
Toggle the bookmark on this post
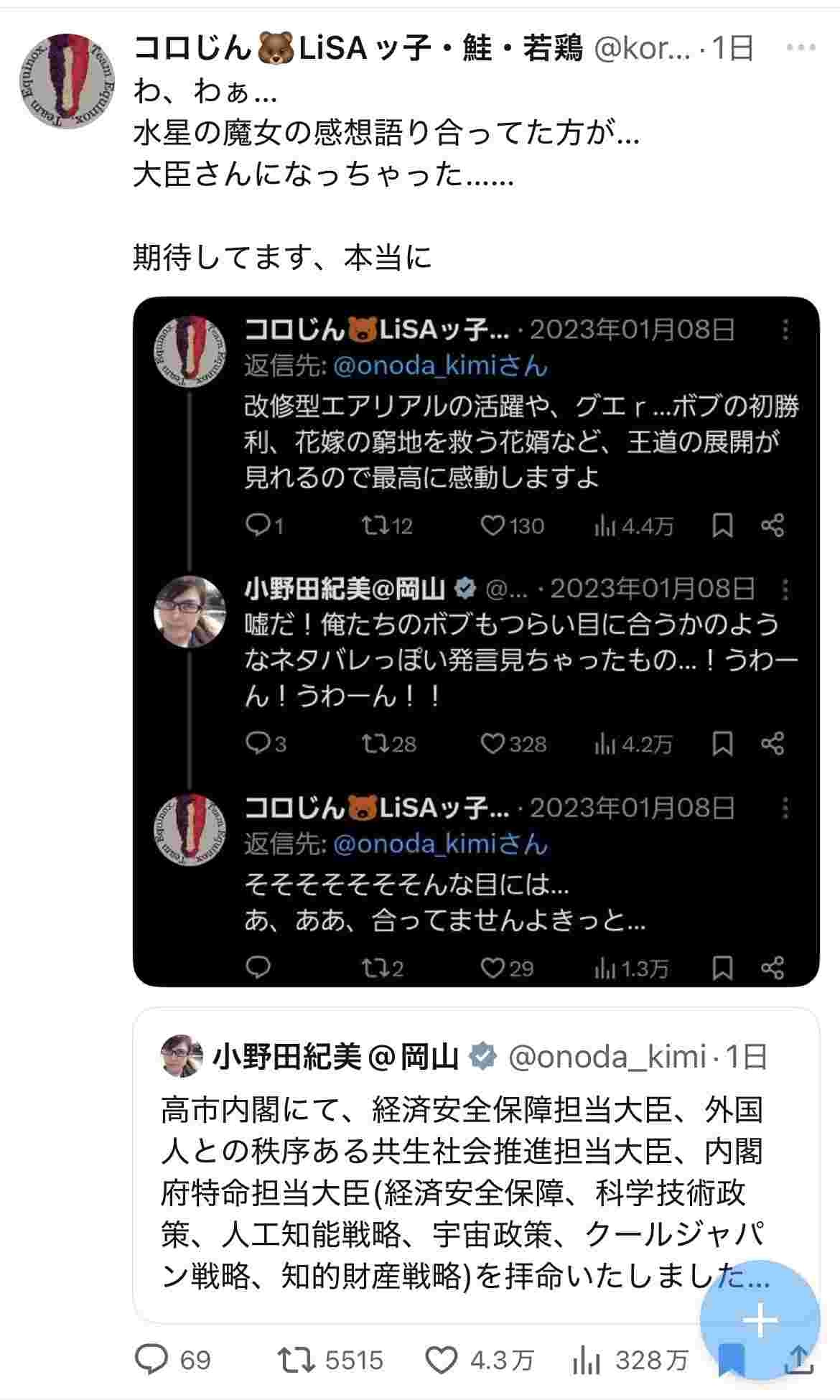(x=730, y=1361)
